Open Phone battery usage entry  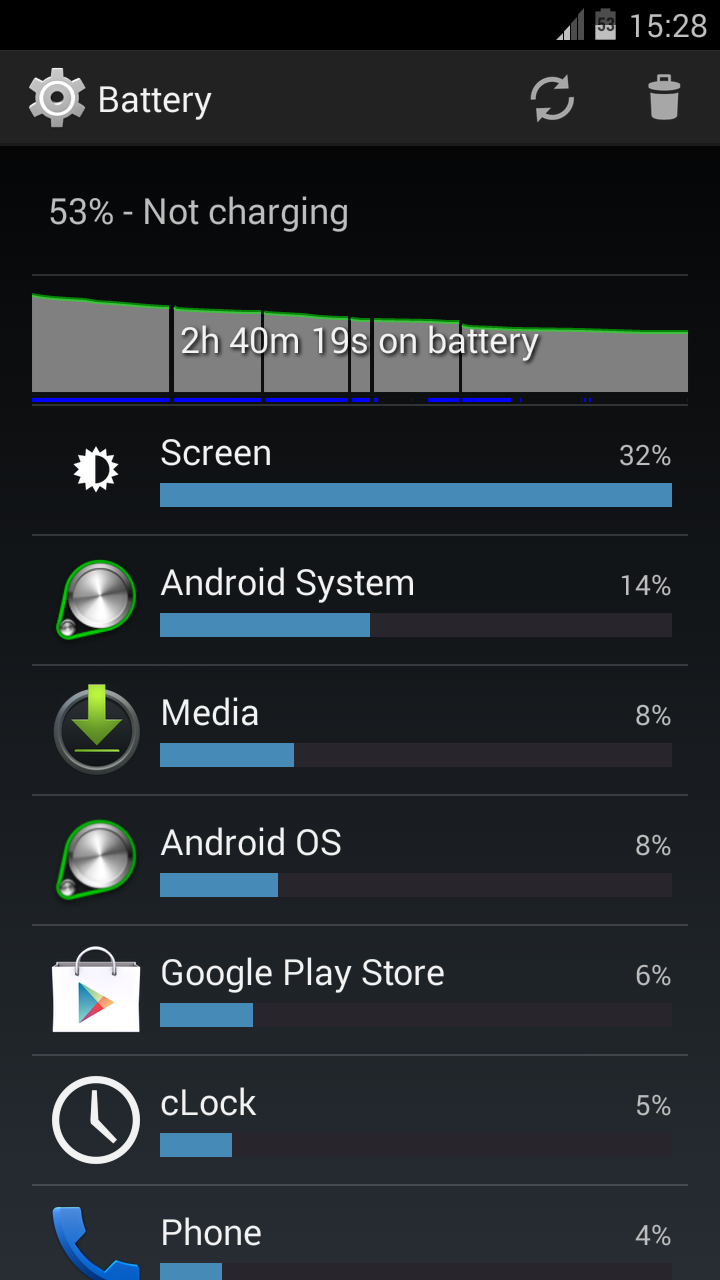tap(360, 1233)
